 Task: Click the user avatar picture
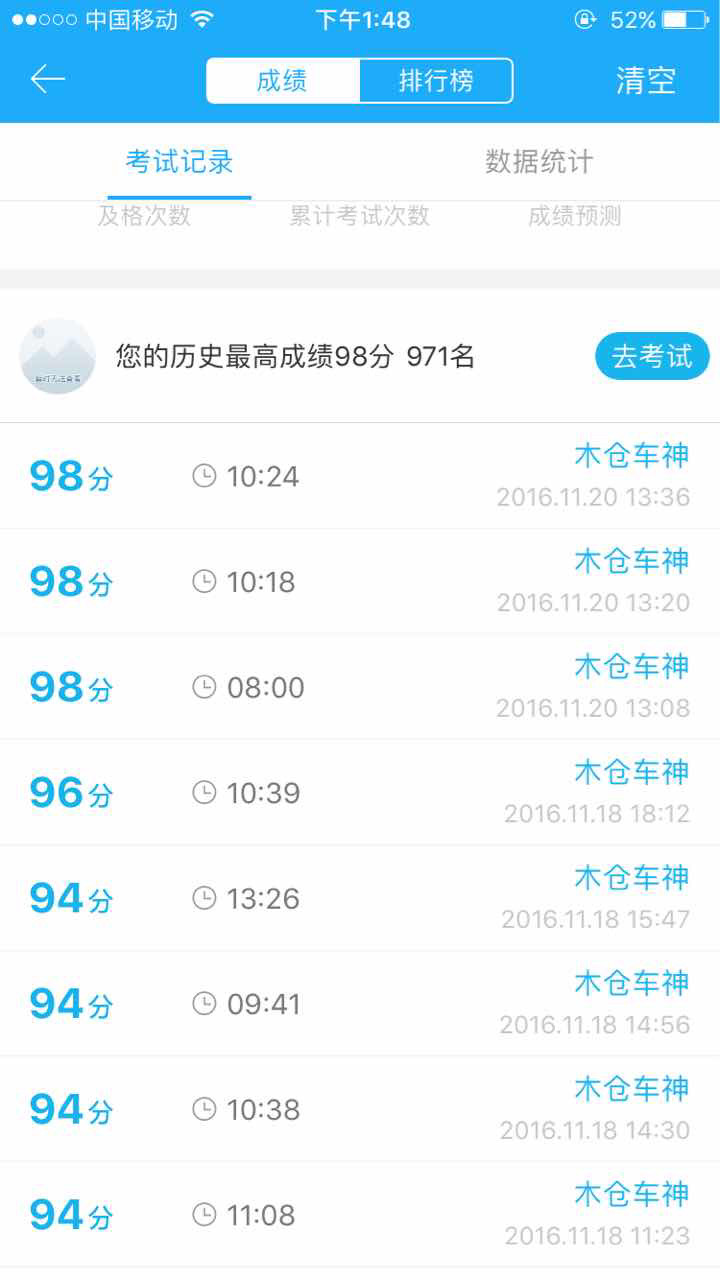(x=57, y=356)
